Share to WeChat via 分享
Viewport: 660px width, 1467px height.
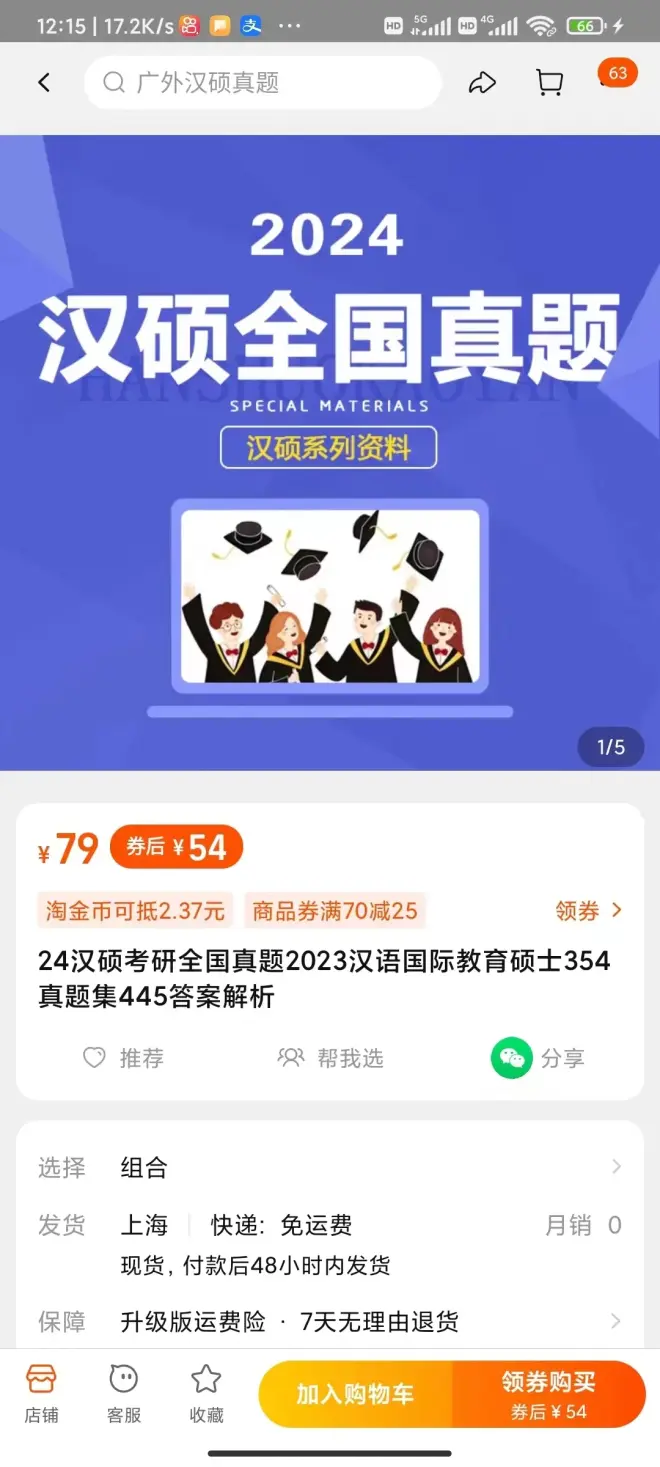point(538,1058)
